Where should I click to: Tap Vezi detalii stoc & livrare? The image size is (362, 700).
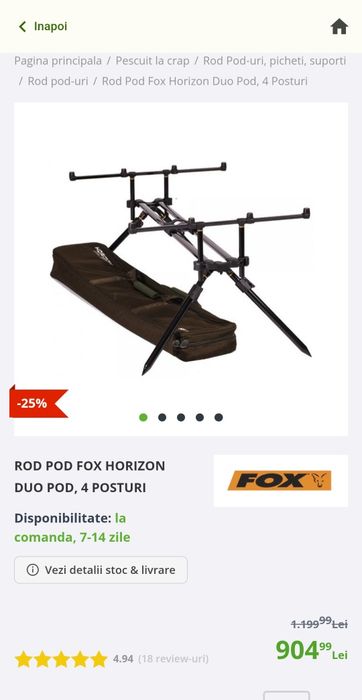(x=101, y=570)
